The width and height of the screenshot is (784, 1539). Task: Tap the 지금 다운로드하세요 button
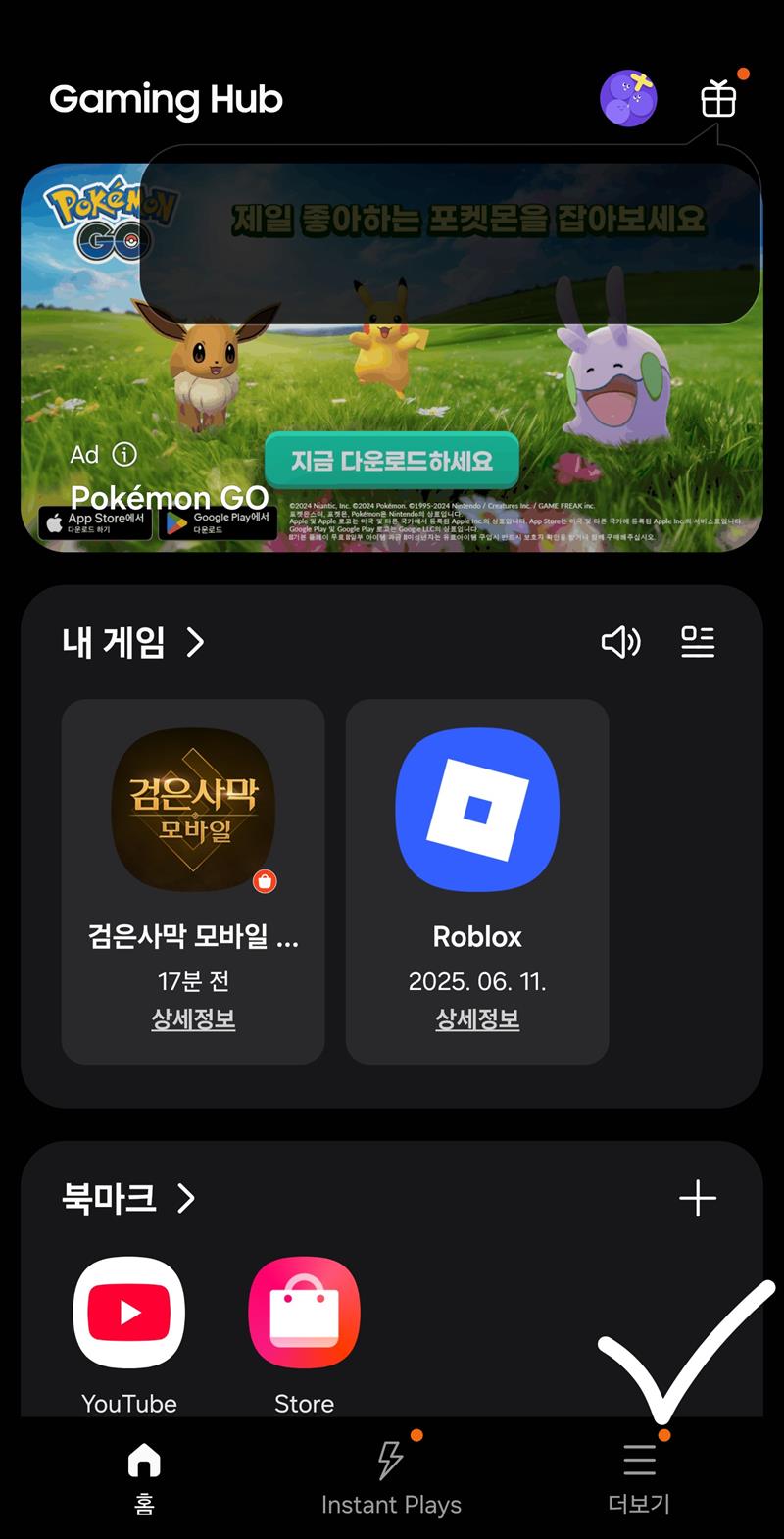pos(391,460)
